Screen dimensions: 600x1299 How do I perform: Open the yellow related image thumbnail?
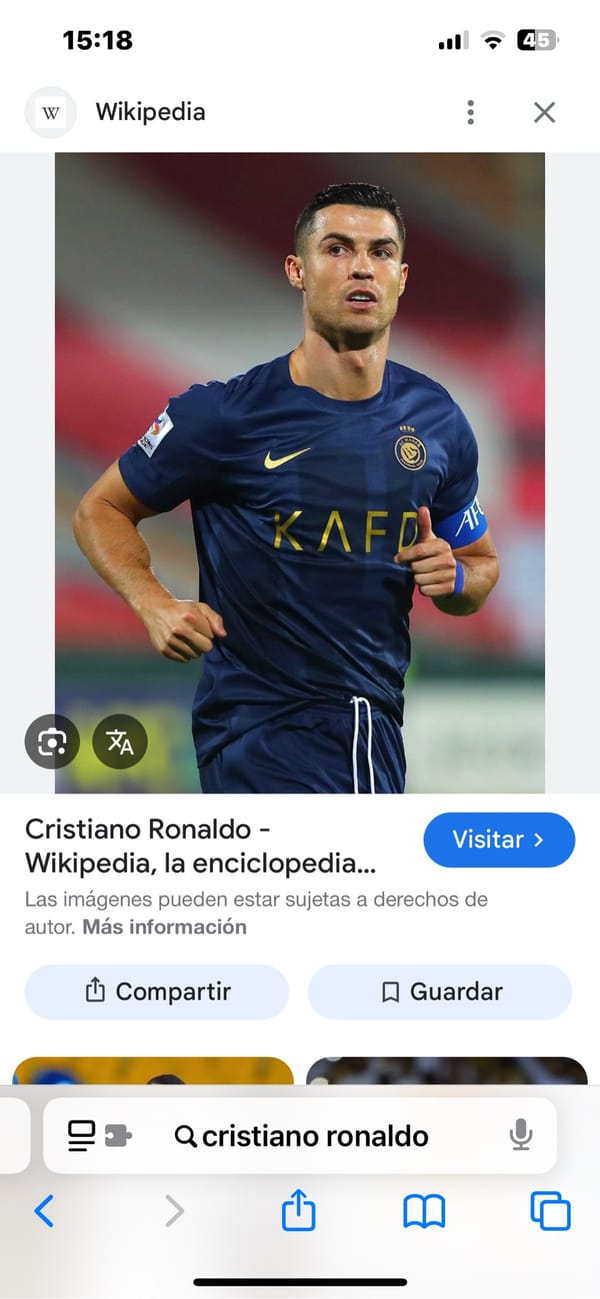point(153,1071)
